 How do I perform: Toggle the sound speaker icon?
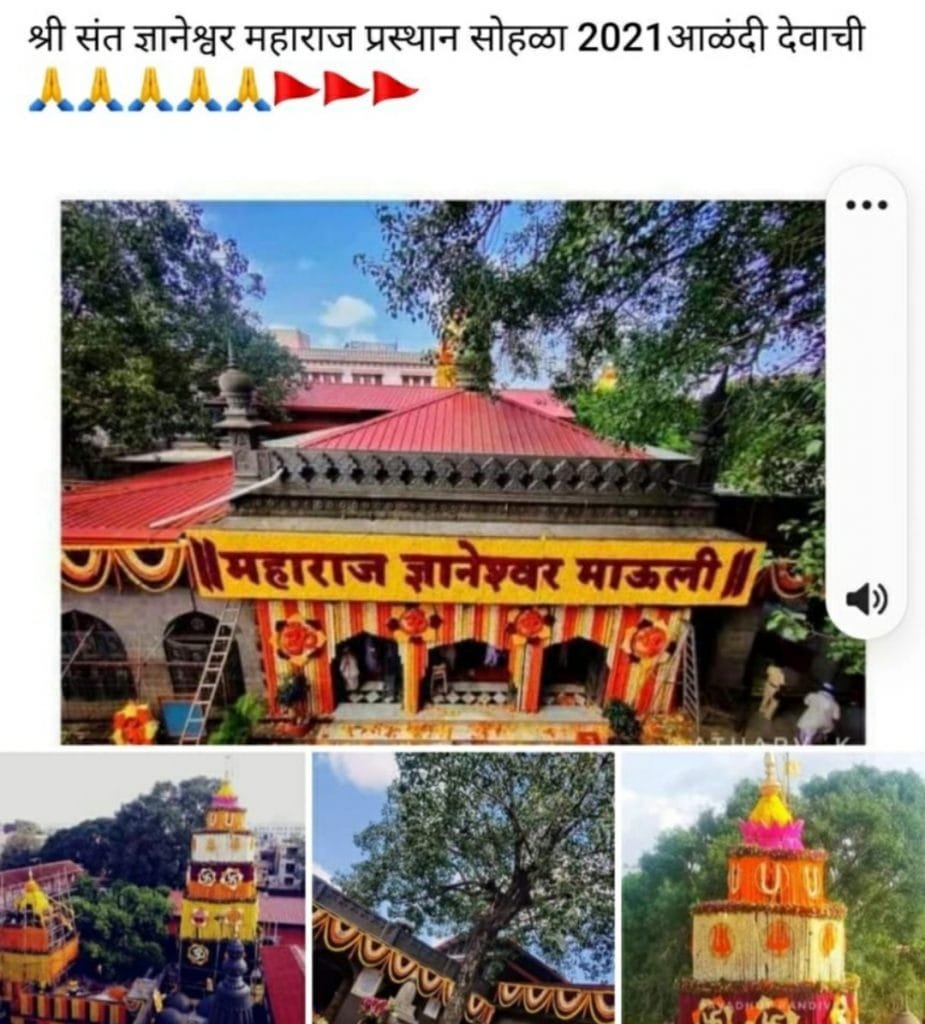[x=866, y=599]
